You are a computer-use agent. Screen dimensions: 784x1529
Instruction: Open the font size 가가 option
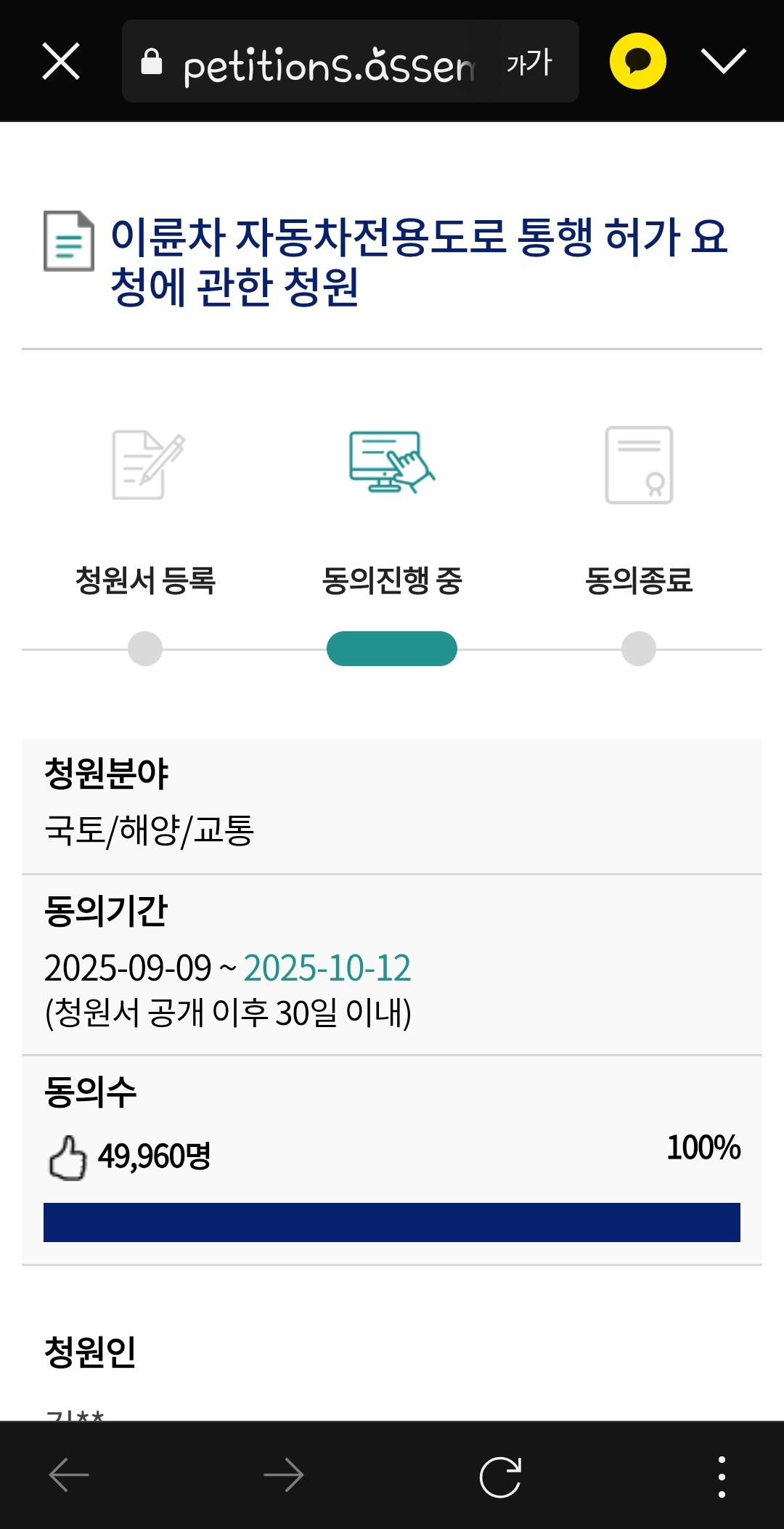[x=529, y=62]
